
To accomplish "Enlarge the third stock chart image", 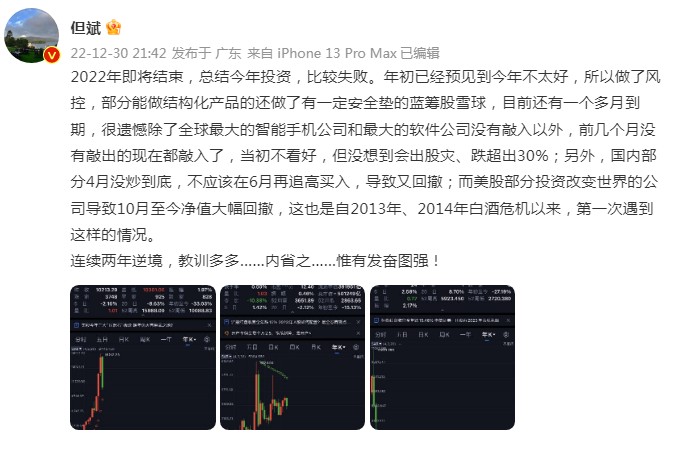I will (441, 357).
